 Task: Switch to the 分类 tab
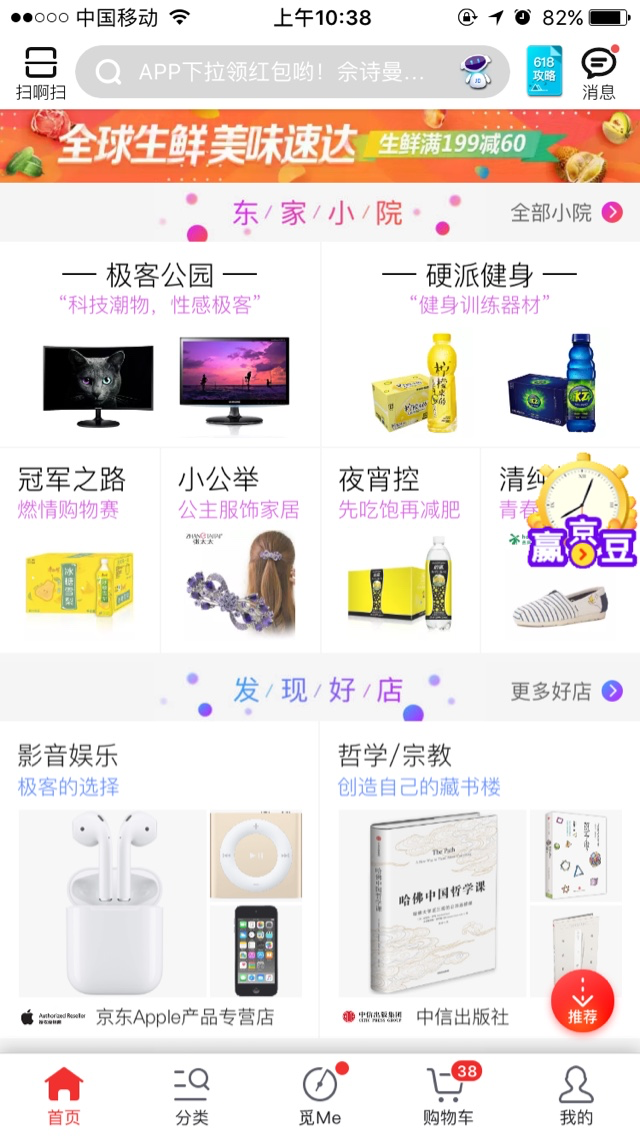coord(191,1096)
